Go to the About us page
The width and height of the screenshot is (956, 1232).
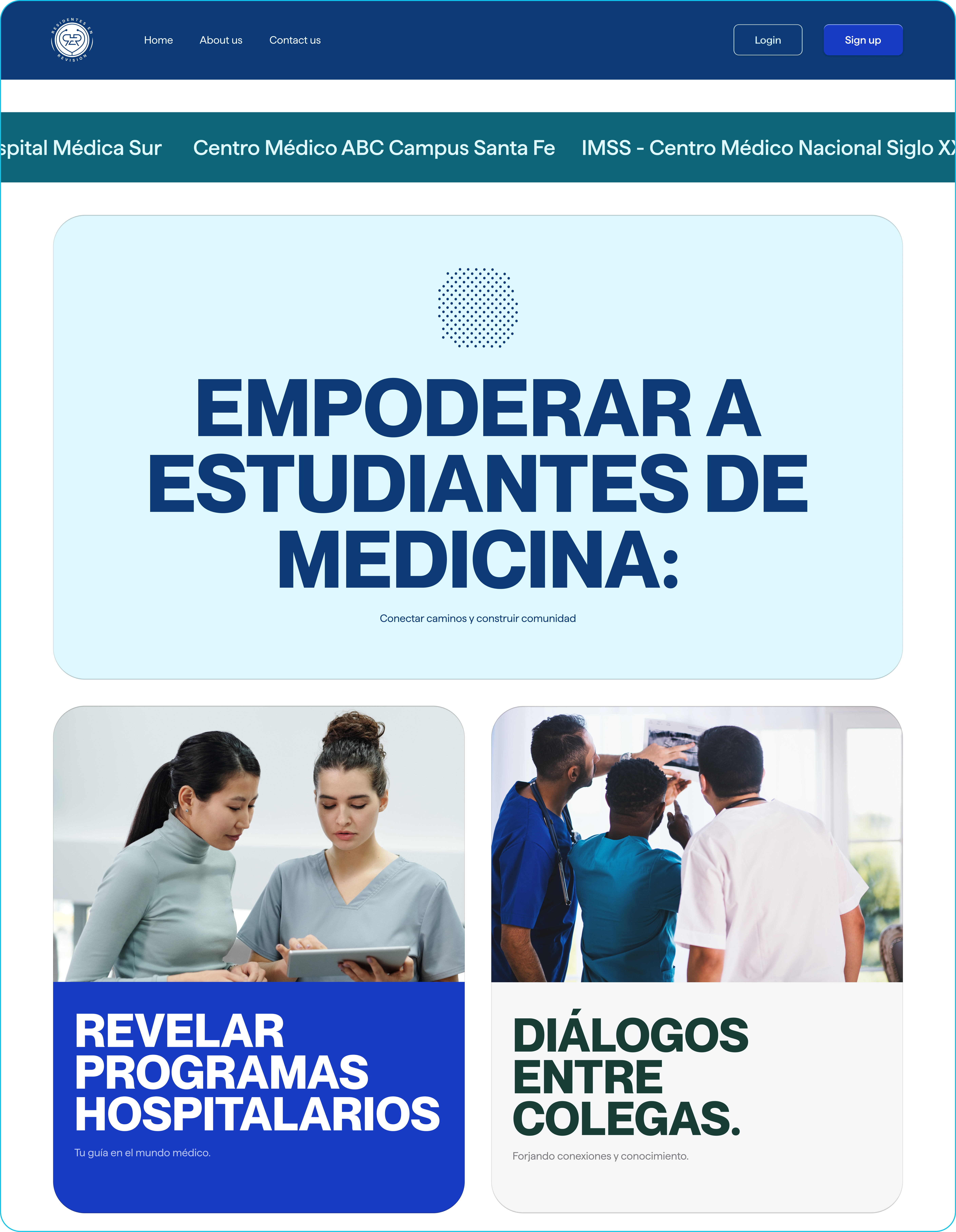(x=221, y=40)
